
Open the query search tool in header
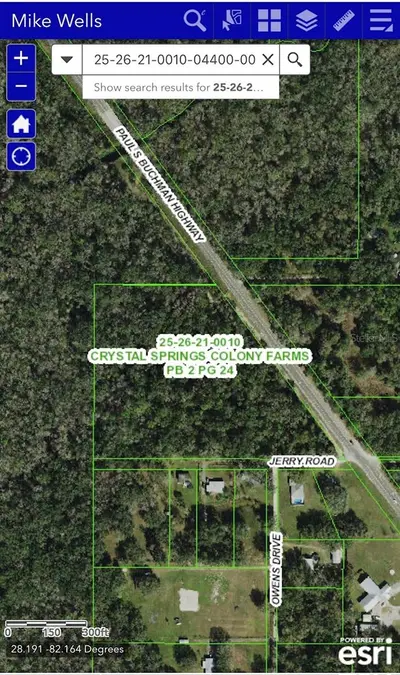point(195,20)
